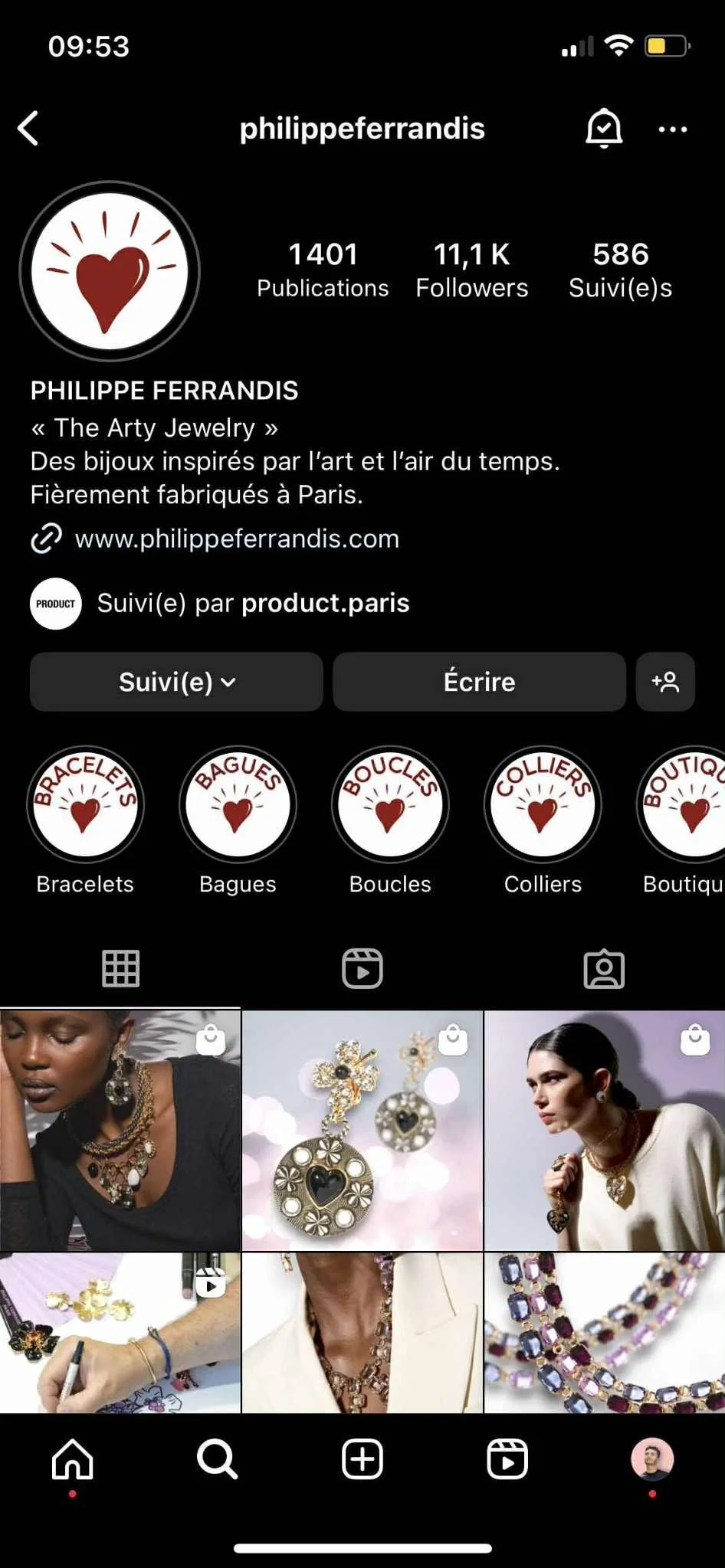The image size is (725, 1568).
Task: Open the notification bell settings
Action: coord(603,128)
